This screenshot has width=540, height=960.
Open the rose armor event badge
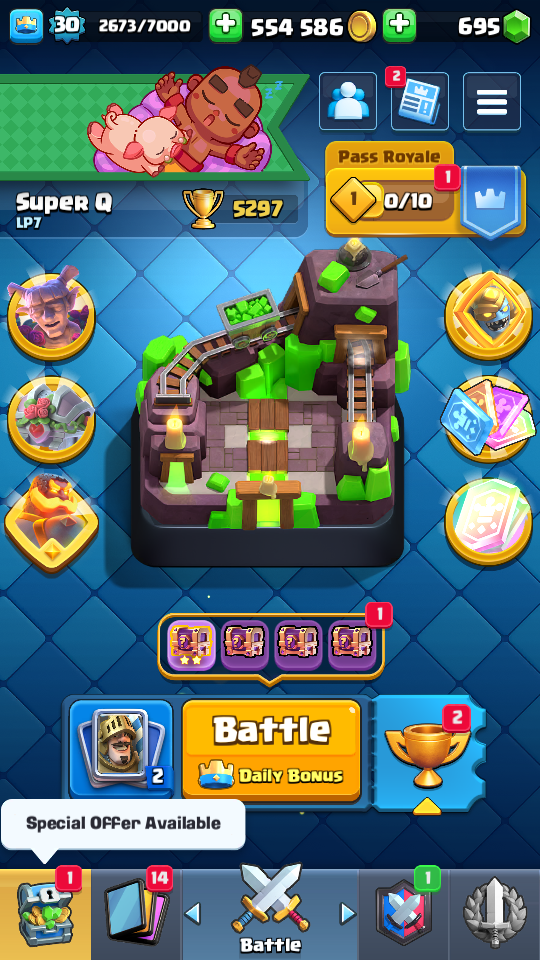pos(51,419)
